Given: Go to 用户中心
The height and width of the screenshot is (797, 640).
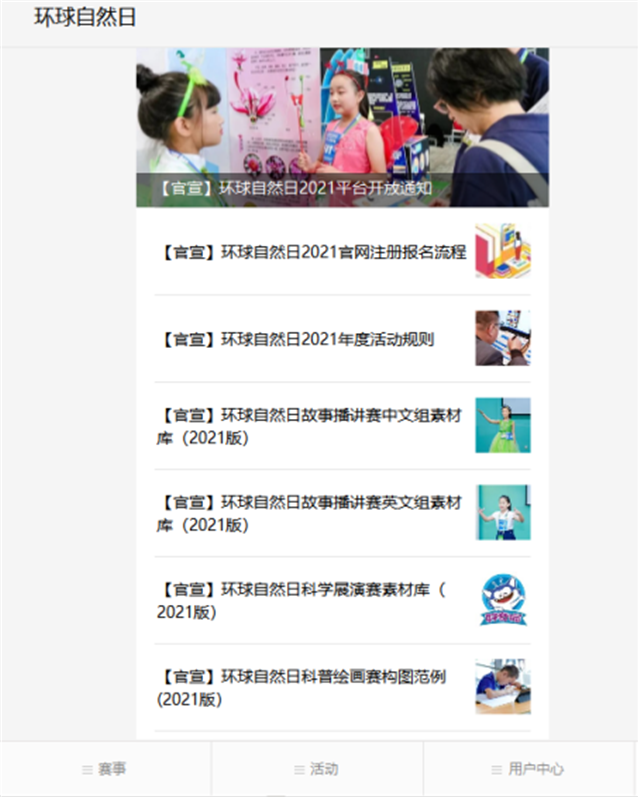Looking at the screenshot, I should [x=529, y=769].
